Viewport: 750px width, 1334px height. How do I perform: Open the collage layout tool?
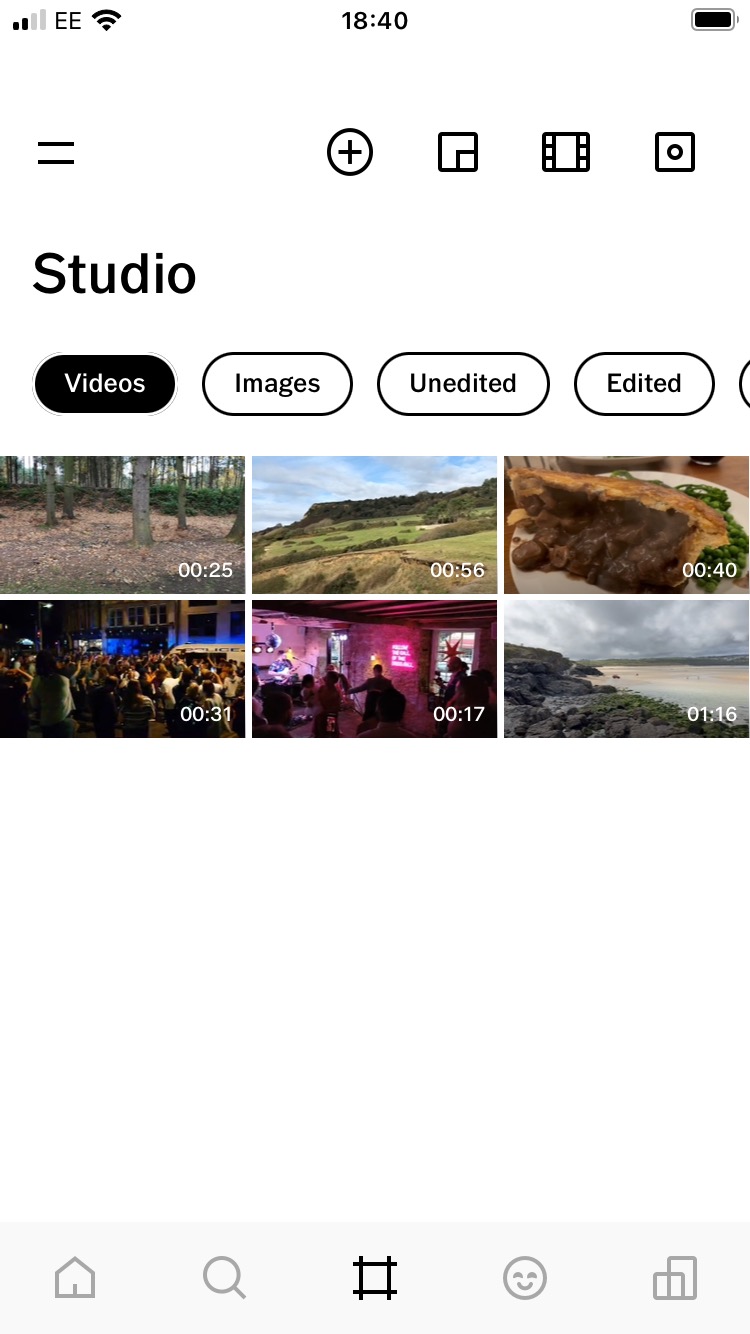click(x=458, y=153)
